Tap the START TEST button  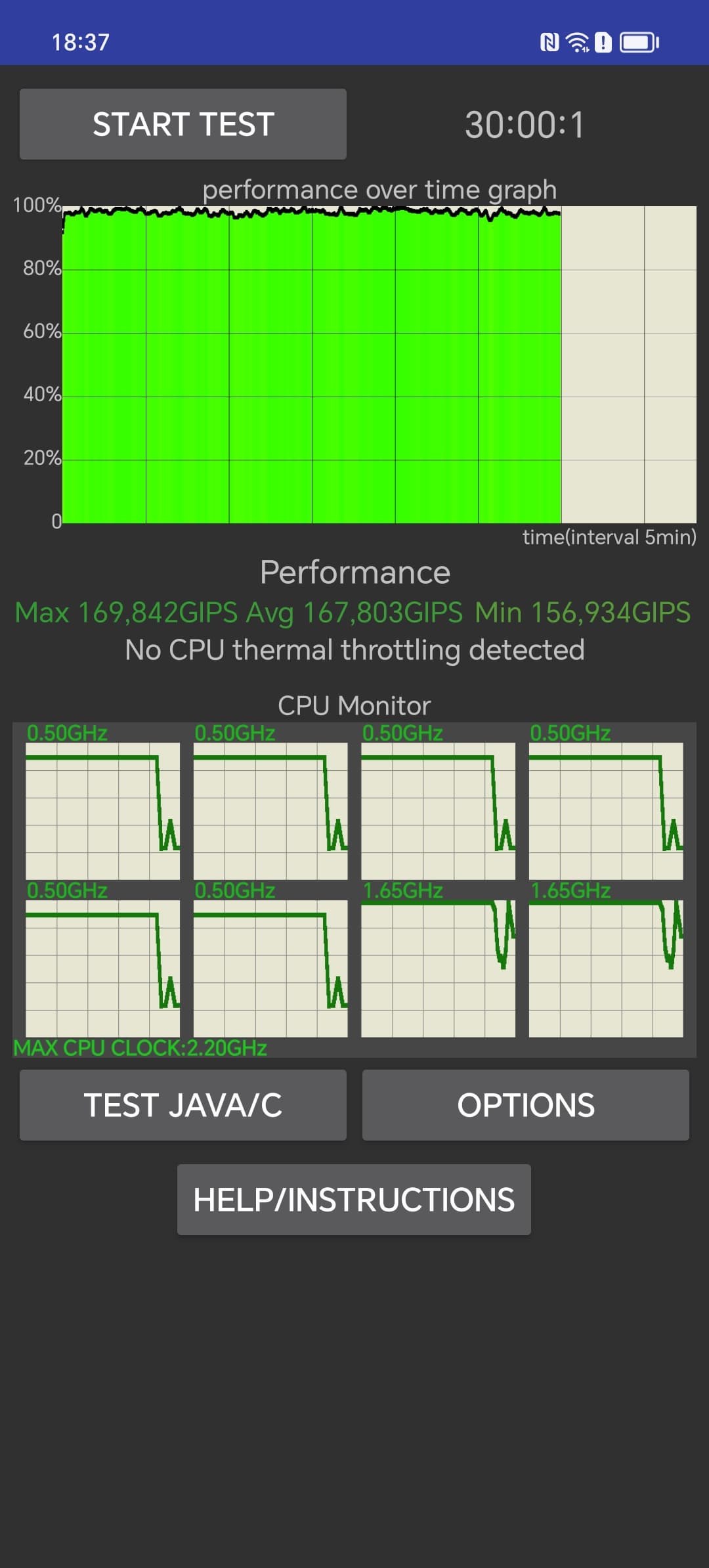[x=183, y=124]
